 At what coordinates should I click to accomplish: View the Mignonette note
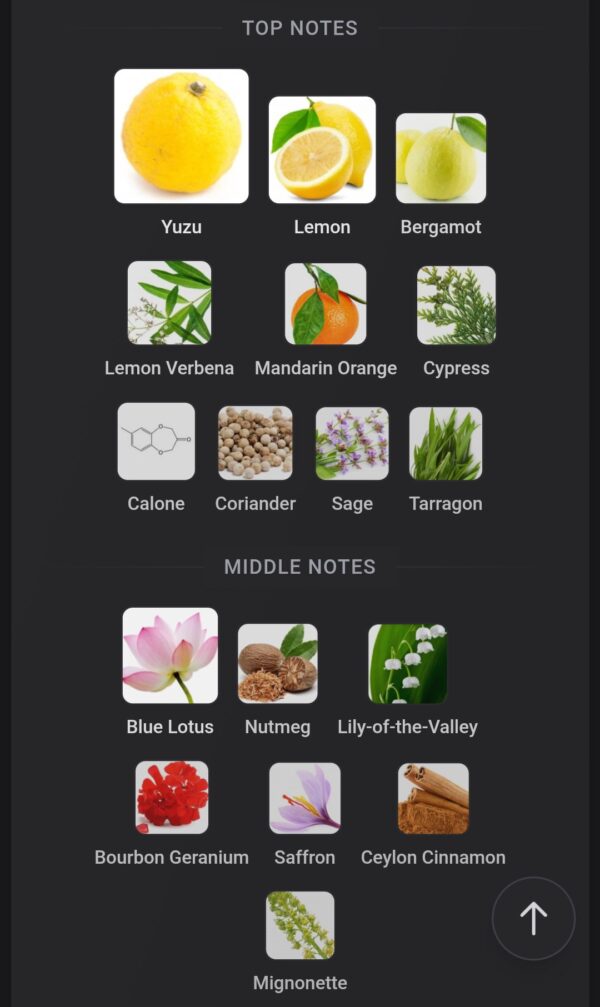coord(300,925)
